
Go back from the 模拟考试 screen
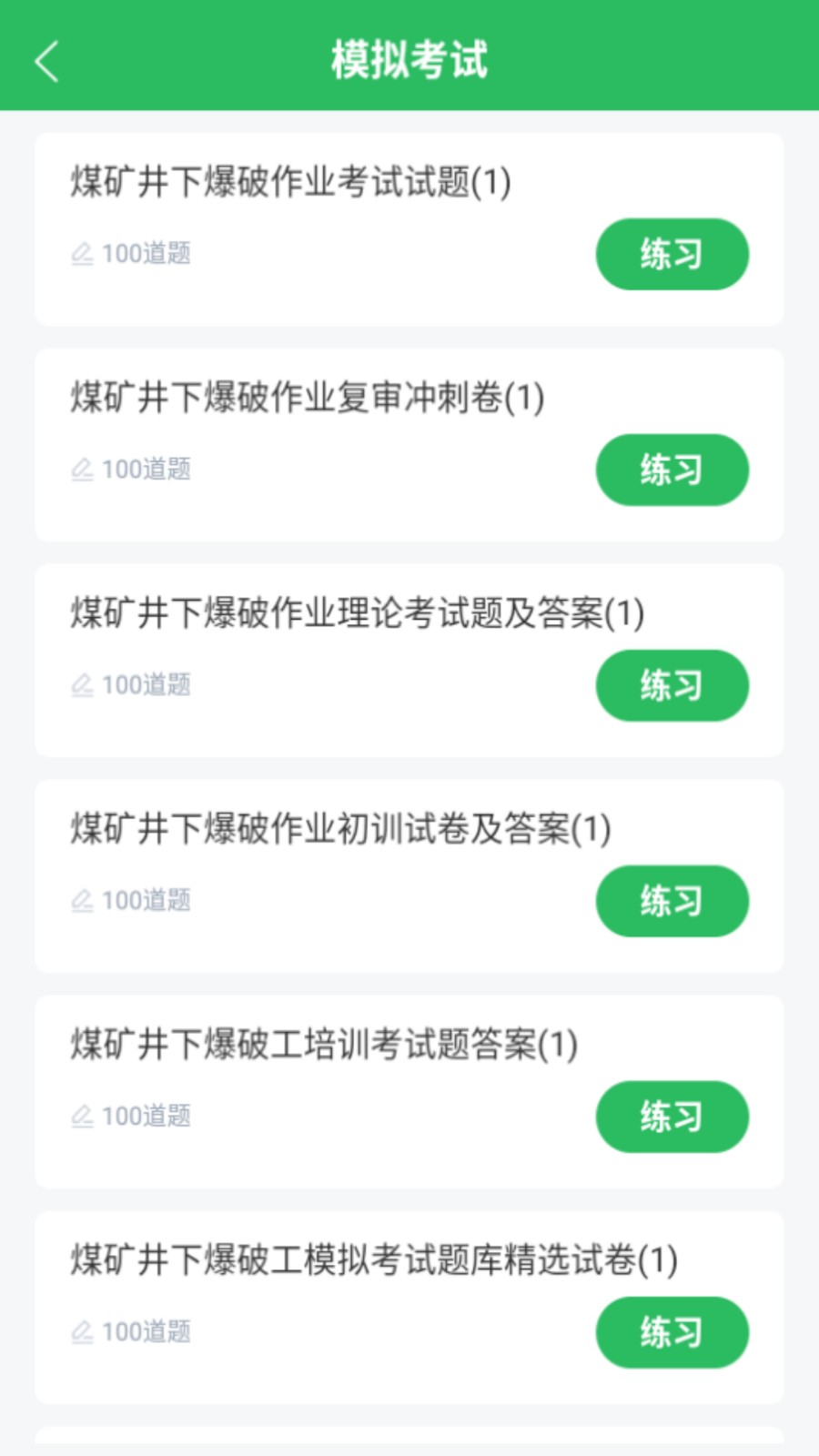(47, 61)
